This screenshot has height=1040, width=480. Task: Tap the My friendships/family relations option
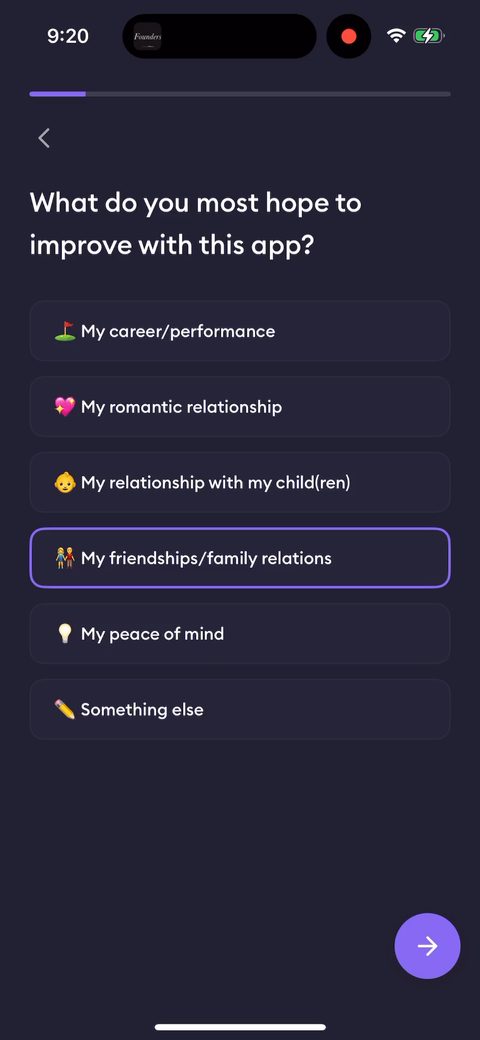(240, 558)
